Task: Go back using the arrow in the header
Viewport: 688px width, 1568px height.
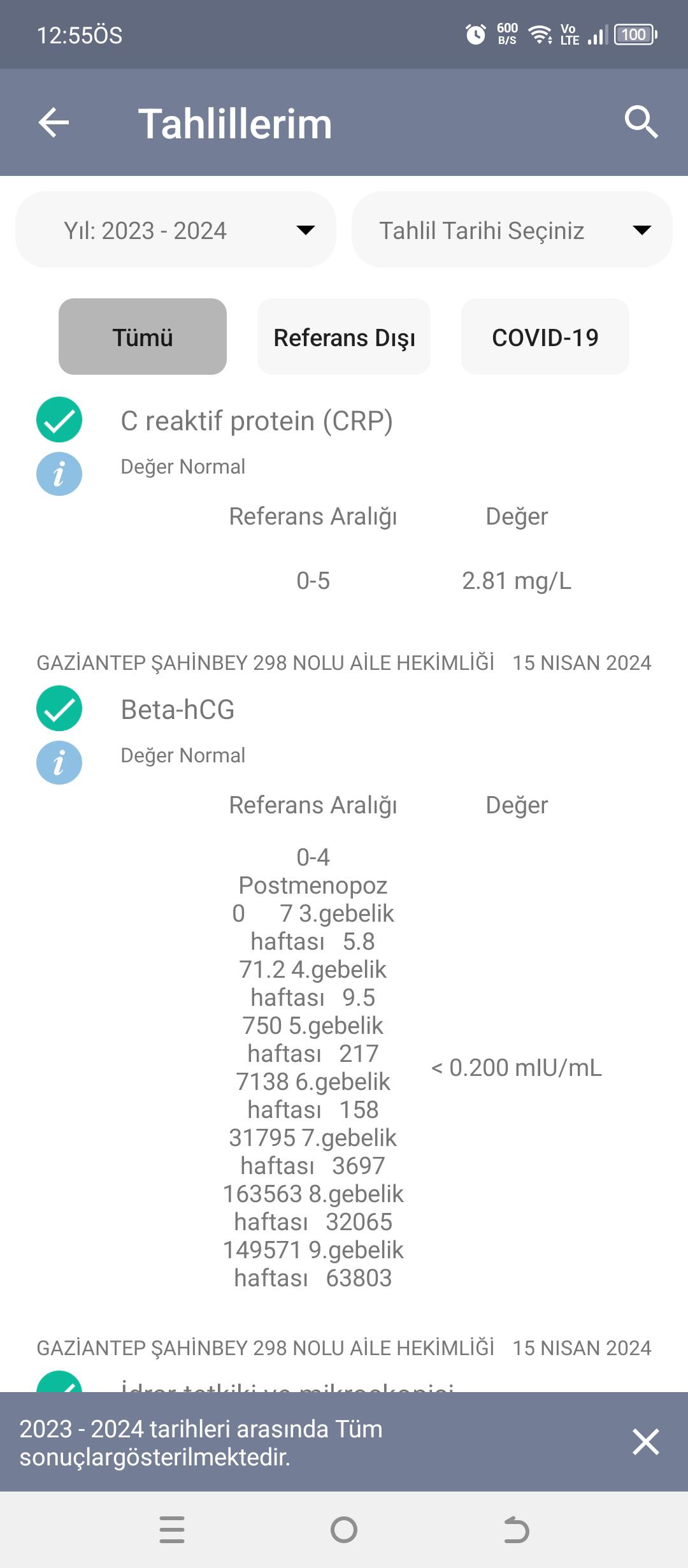Action: point(54,122)
